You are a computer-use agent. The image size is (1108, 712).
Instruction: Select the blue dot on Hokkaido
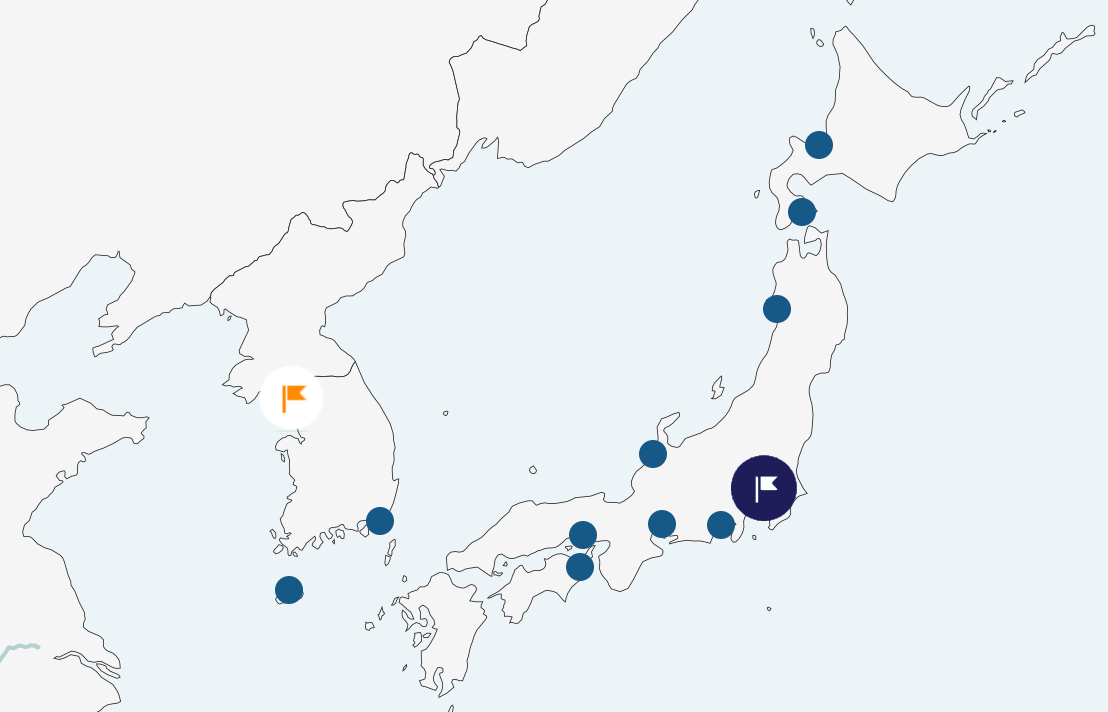[x=819, y=145]
